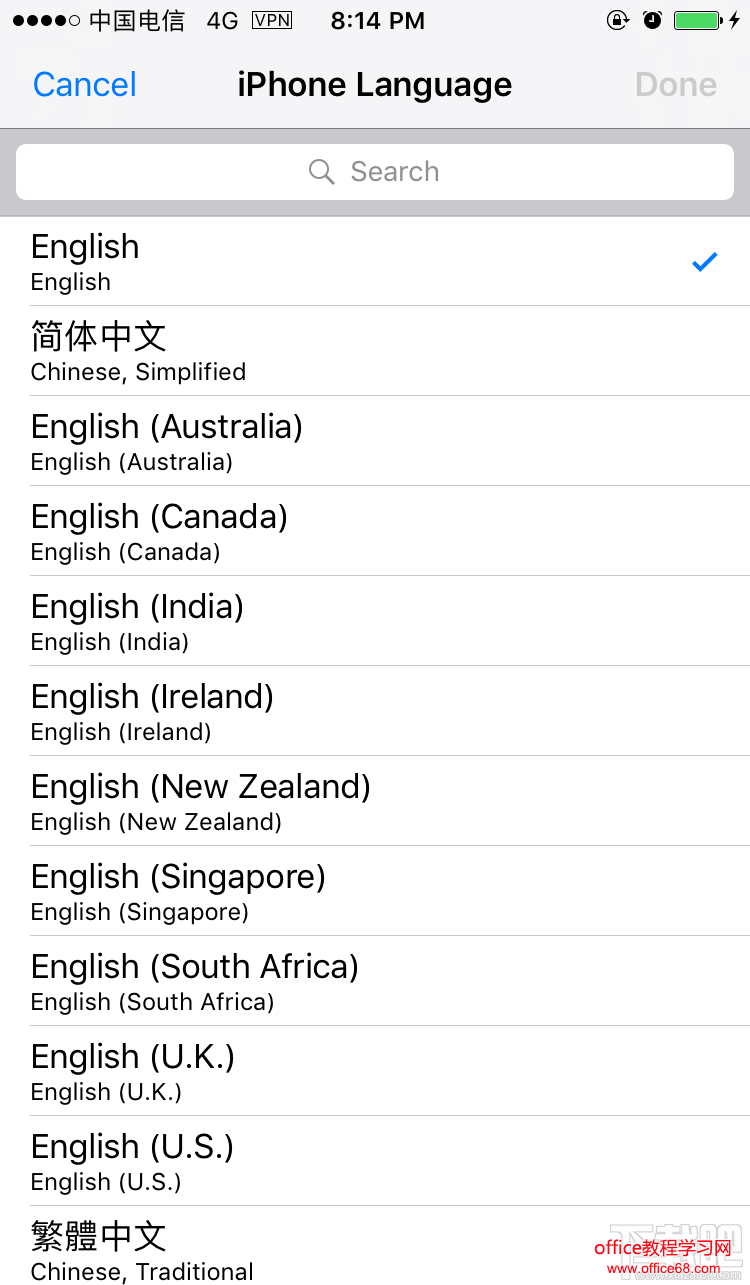Select English (New Zealand)
This screenshot has height=1285, width=750.
tap(375, 801)
